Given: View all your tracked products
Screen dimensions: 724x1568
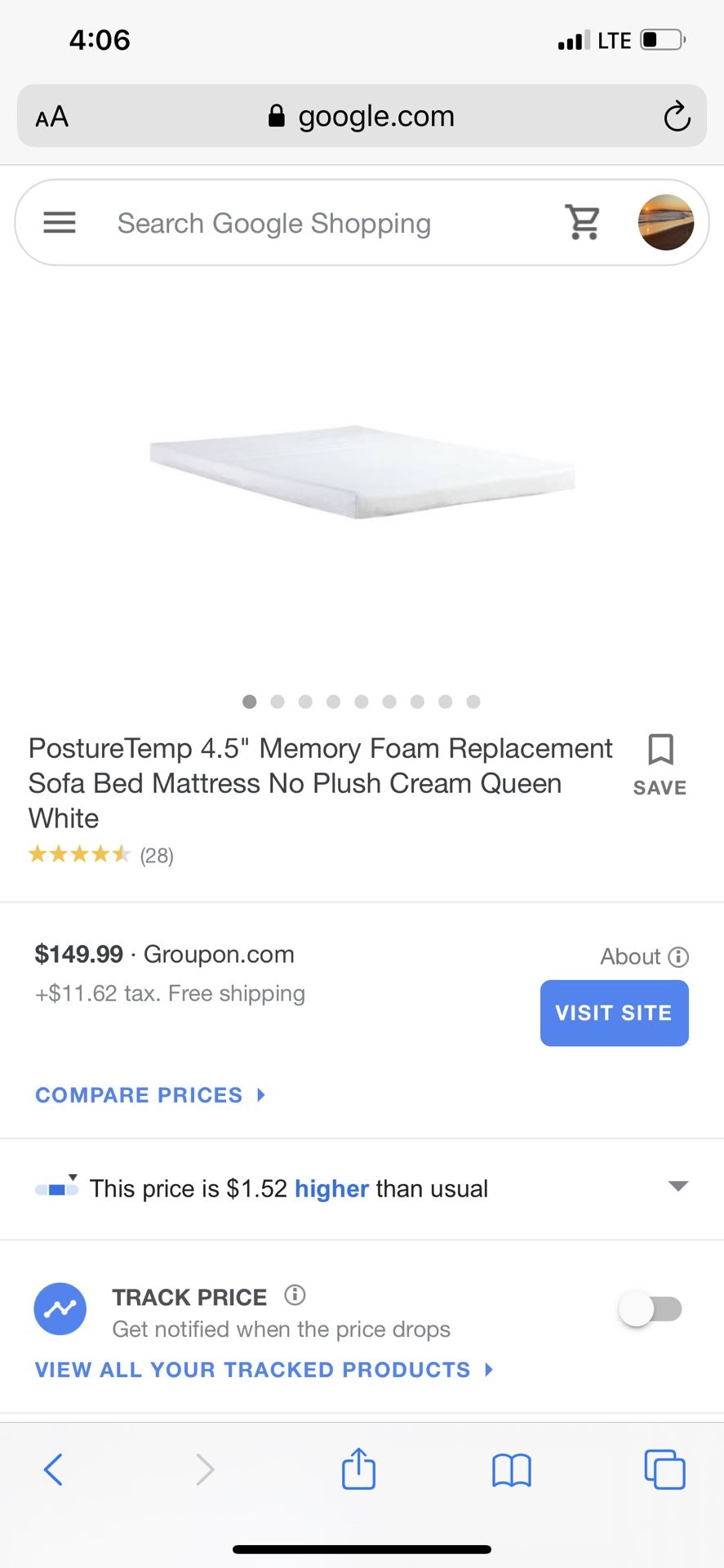Looking at the screenshot, I should tap(263, 1370).
